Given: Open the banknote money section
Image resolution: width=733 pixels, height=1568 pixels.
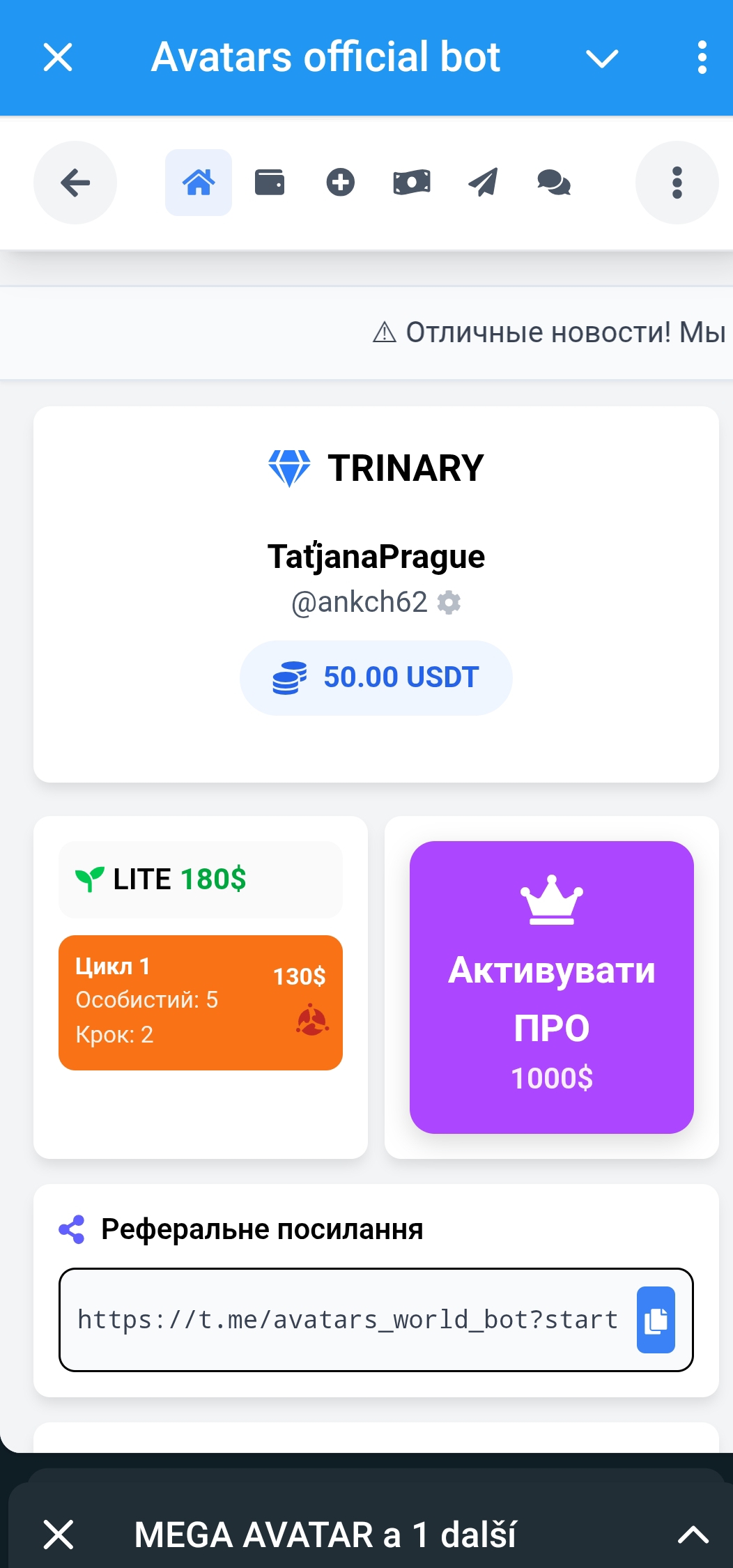Looking at the screenshot, I should (412, 183).
